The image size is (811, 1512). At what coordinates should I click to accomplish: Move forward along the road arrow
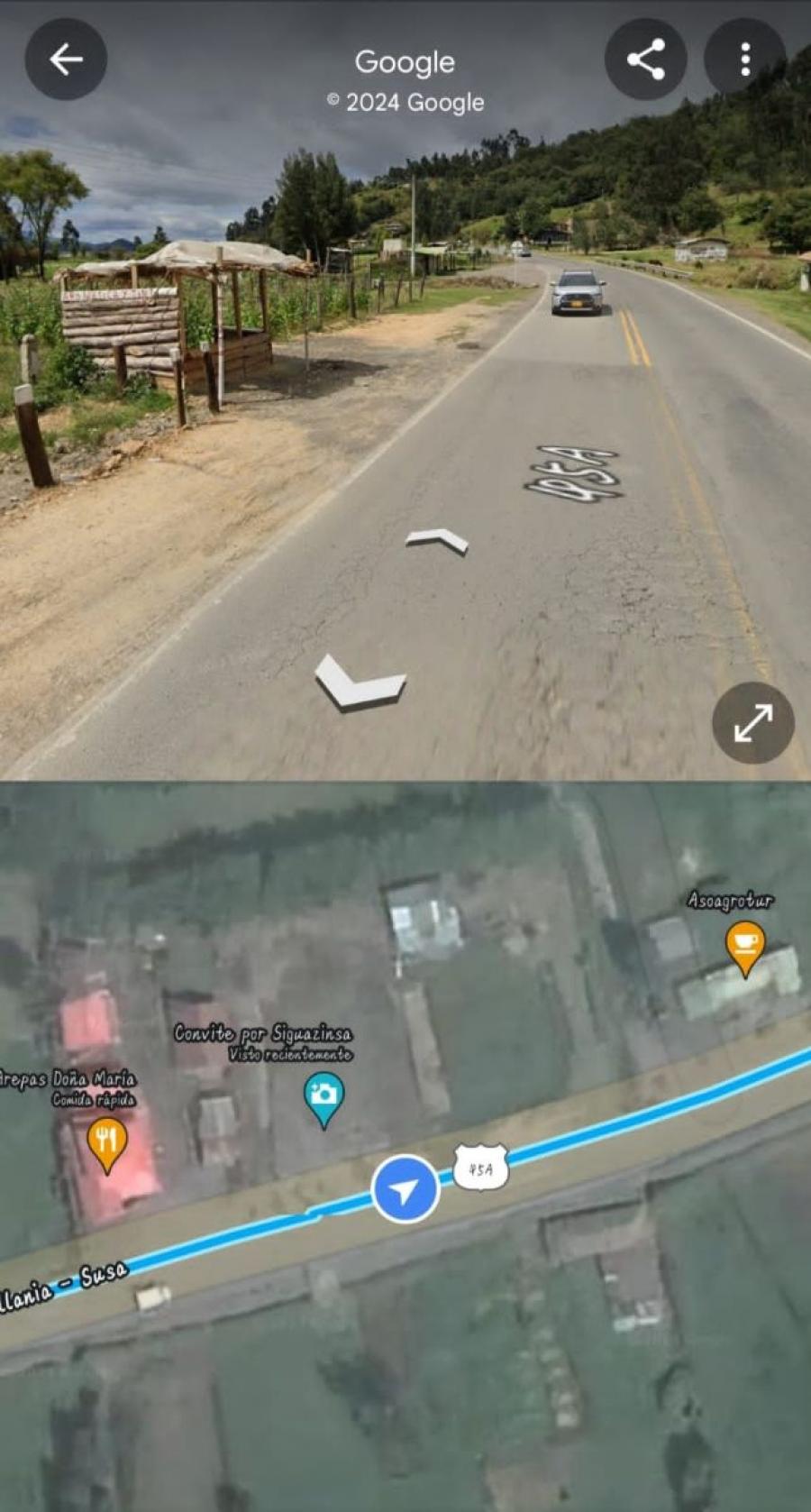[x=437, y=540]
